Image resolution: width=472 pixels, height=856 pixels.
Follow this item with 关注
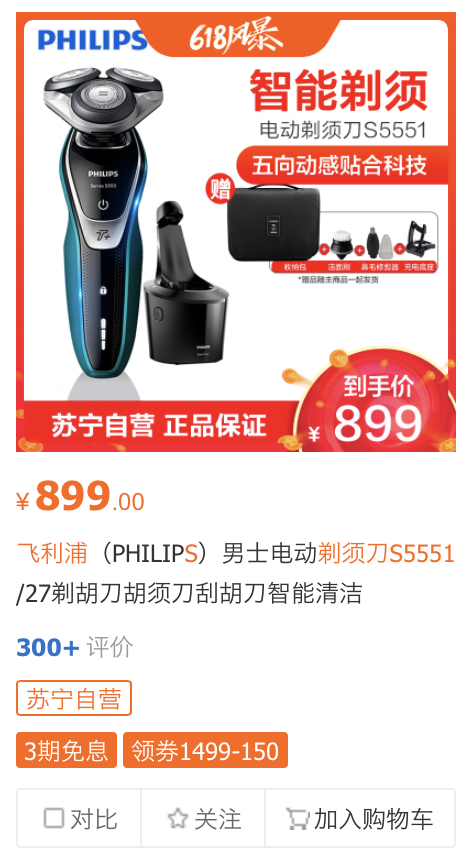(x=203, y=819)
